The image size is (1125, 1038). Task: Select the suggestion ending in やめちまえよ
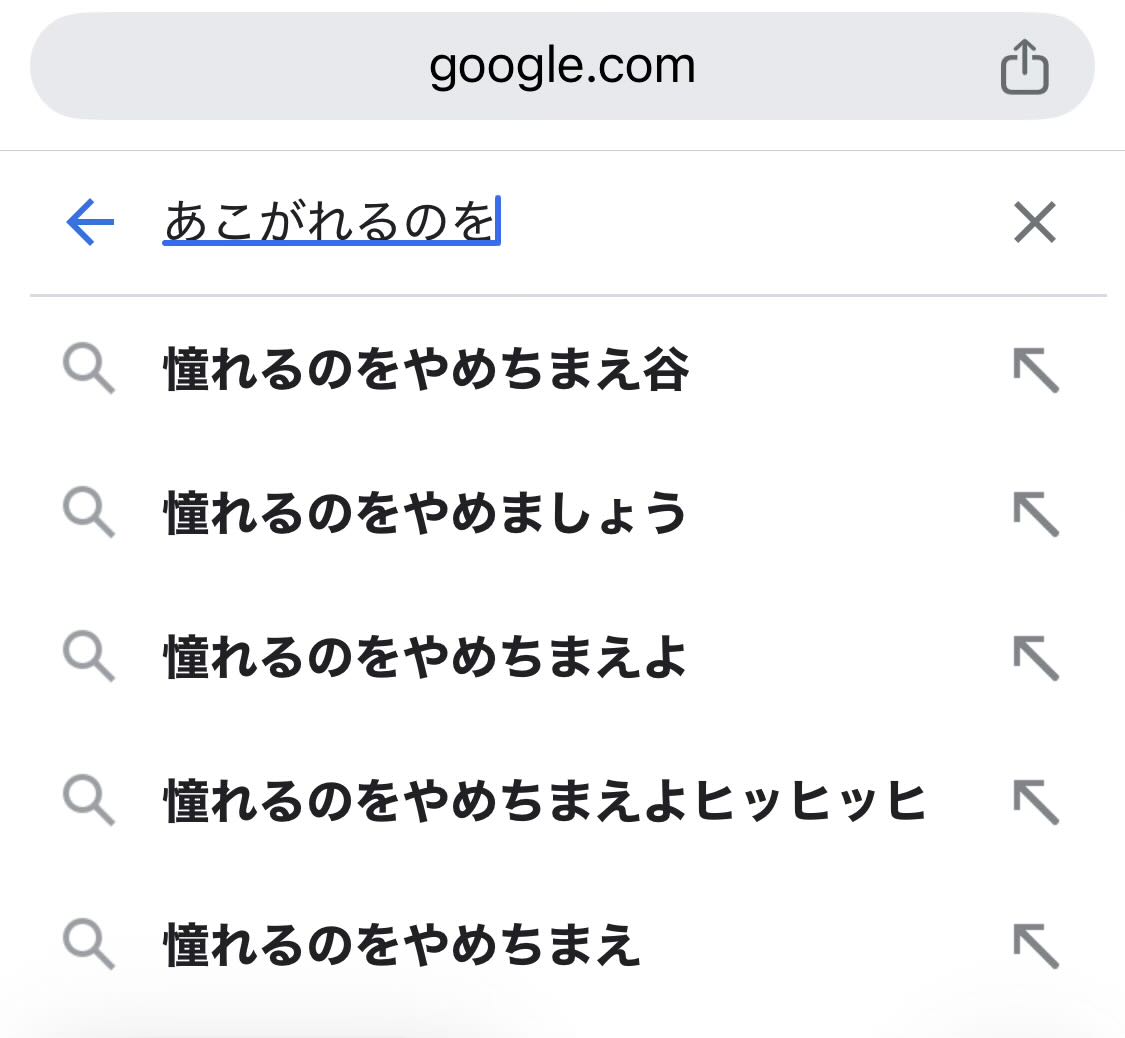click(562, 657)
